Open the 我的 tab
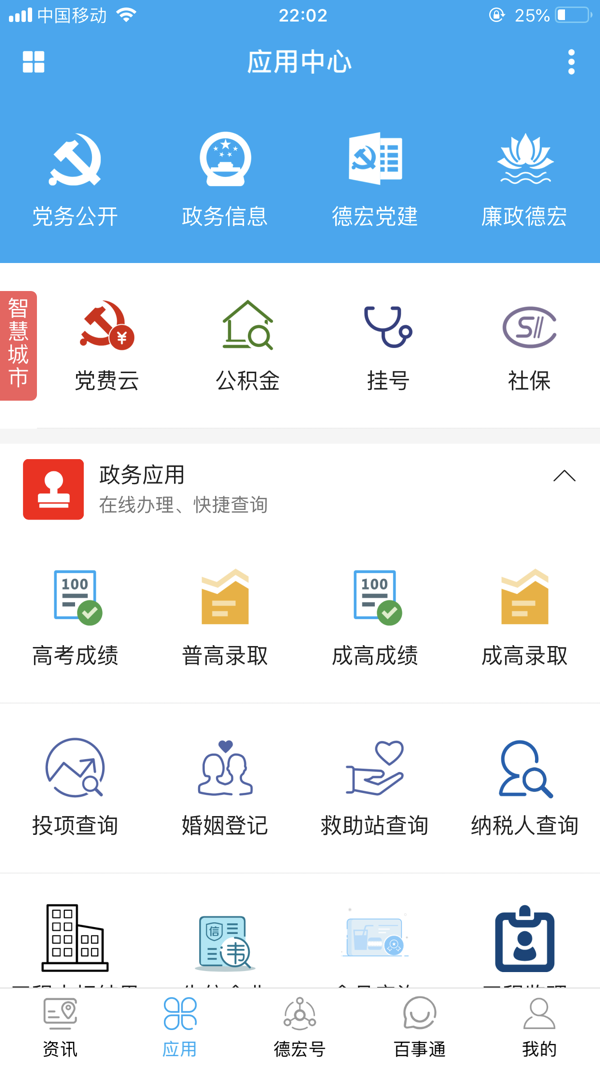600x1067 pixels. pyautogui.click(x=539, y=1027)
